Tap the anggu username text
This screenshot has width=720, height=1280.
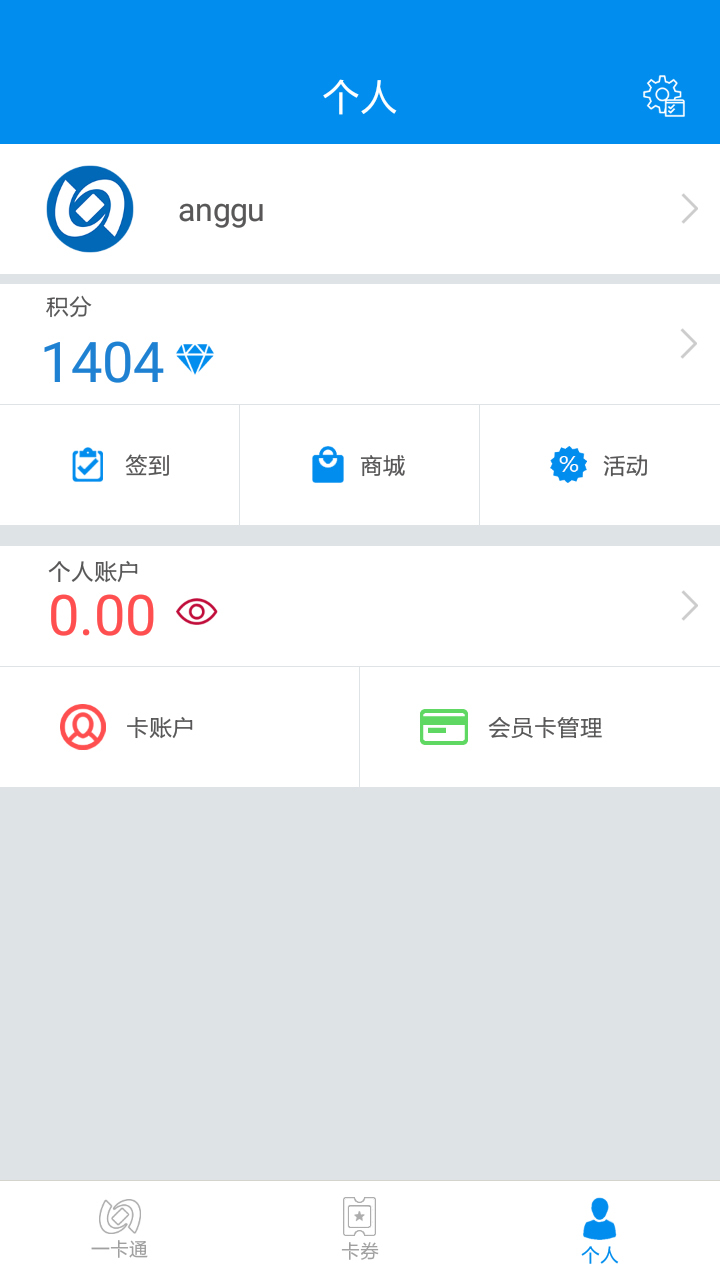(221, 209)
